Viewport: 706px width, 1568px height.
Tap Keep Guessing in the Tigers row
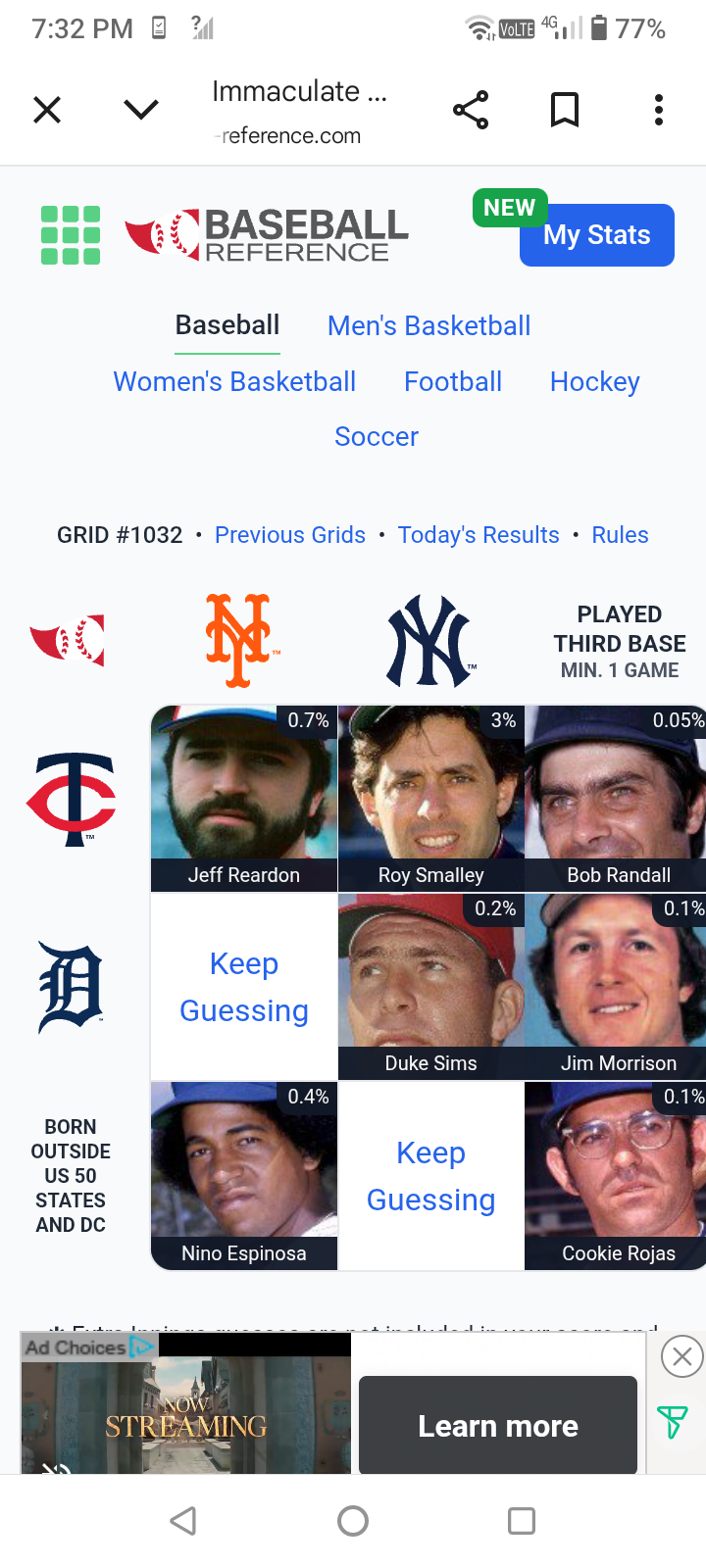click(244, 987)
